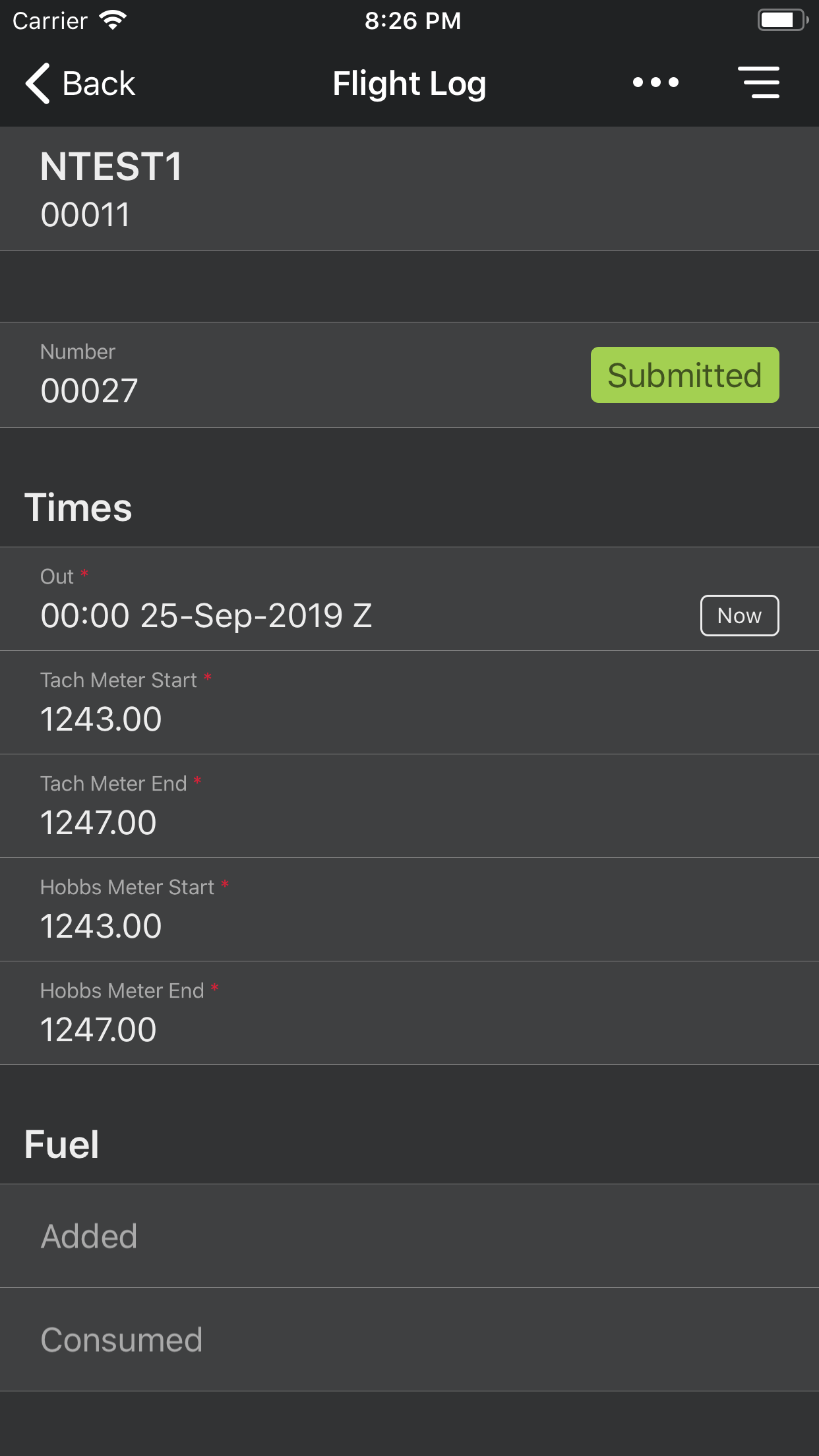Tap the Times section heading
Viewport: 819px width, 1456px height.
(78, 506)
